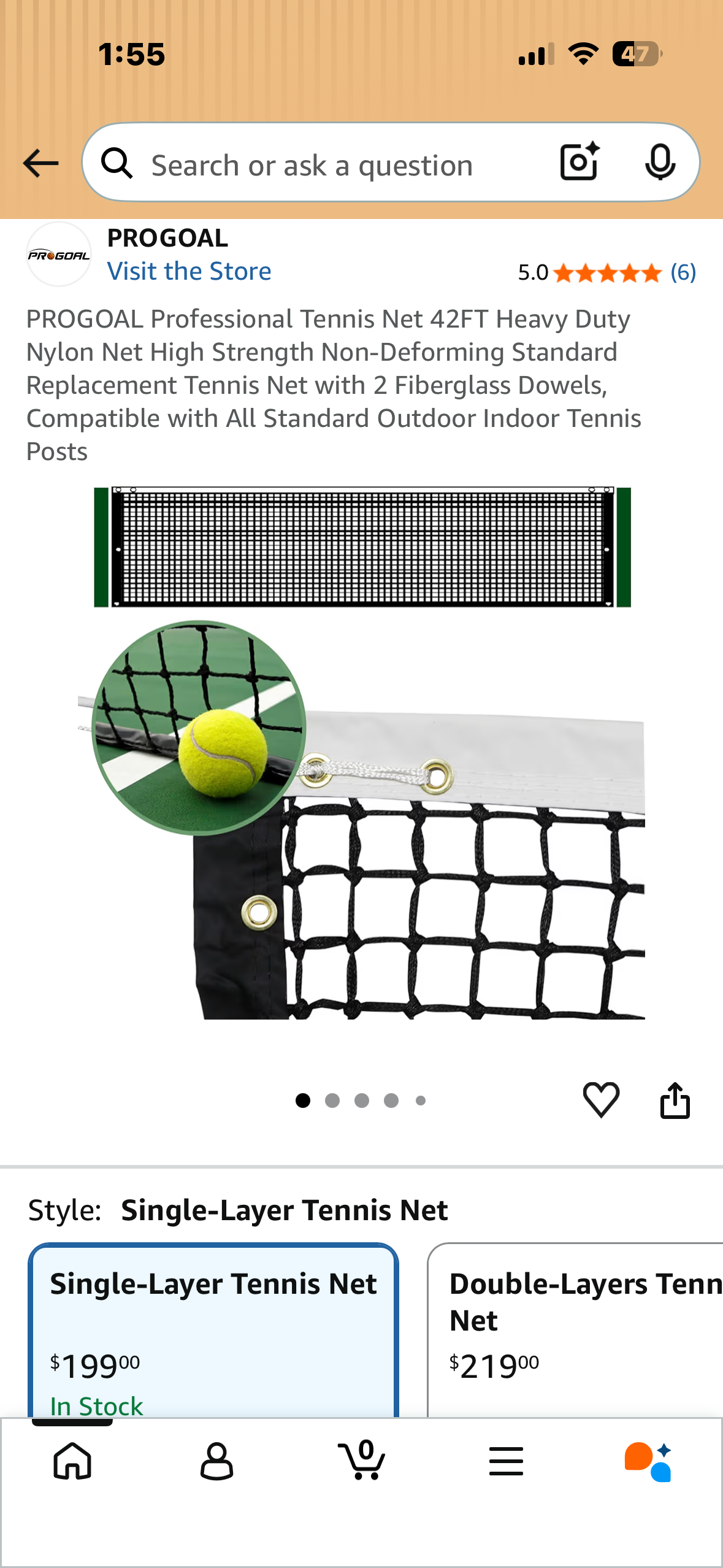The height and width of the screenshot is (1568, 723).
Task: Jump to the last carousel page dot
Action: pos(421,1100)
